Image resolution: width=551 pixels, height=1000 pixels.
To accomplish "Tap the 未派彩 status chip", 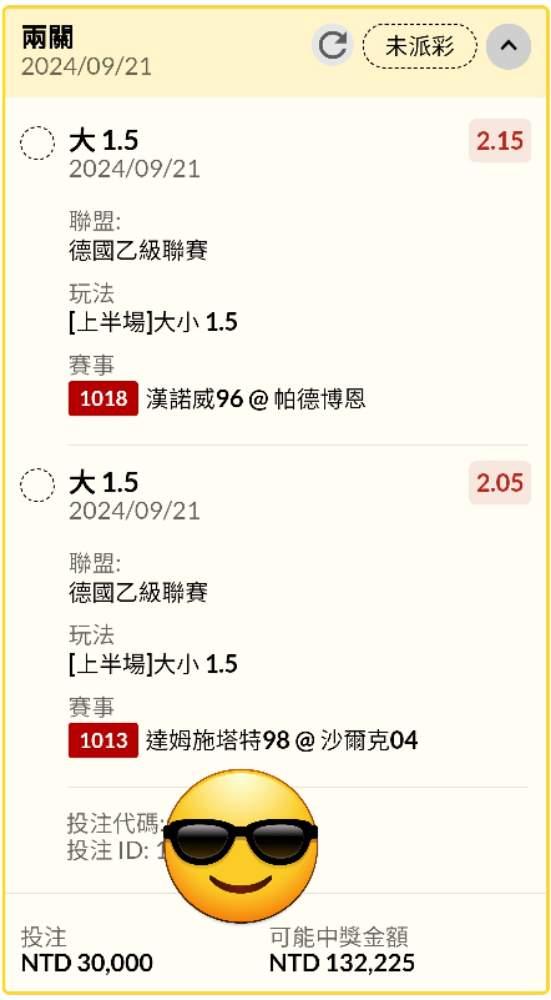I will [x=420, y=46].
